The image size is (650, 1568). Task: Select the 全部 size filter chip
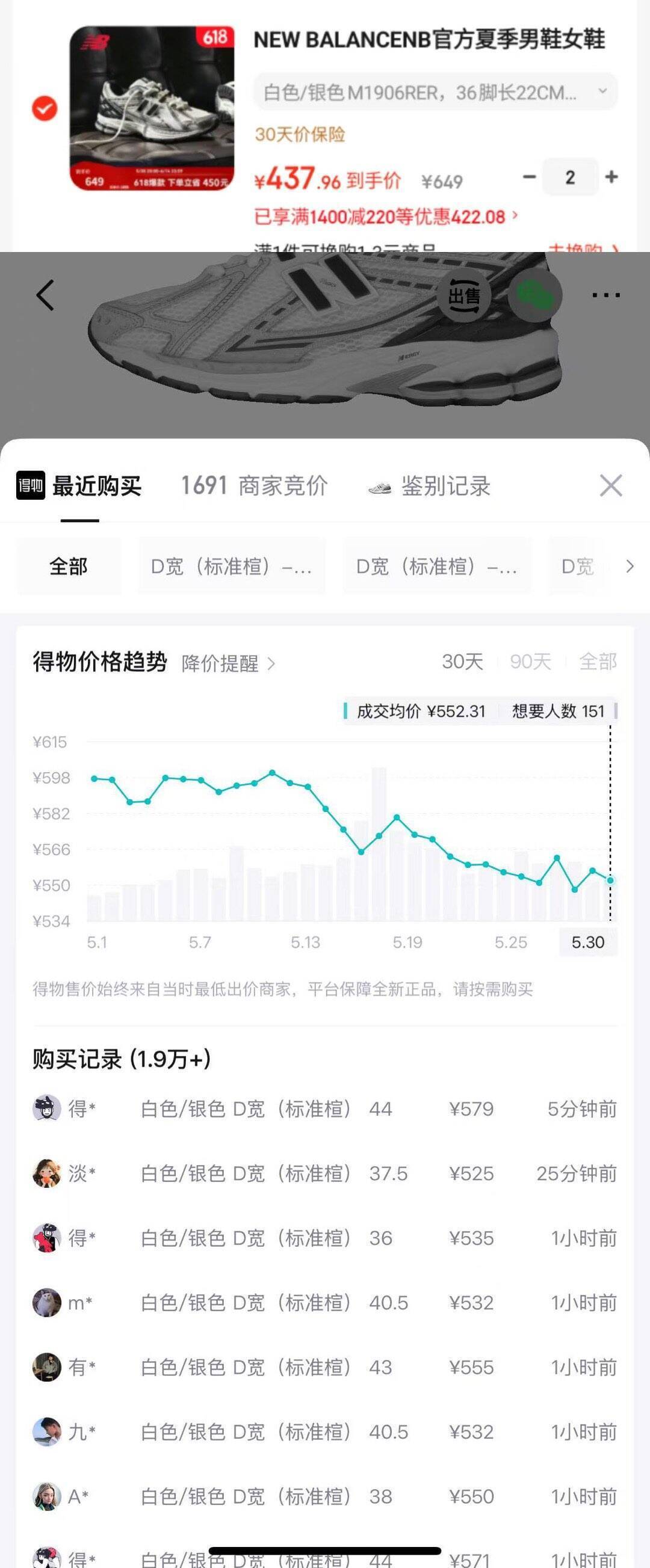tap(69, 566)
